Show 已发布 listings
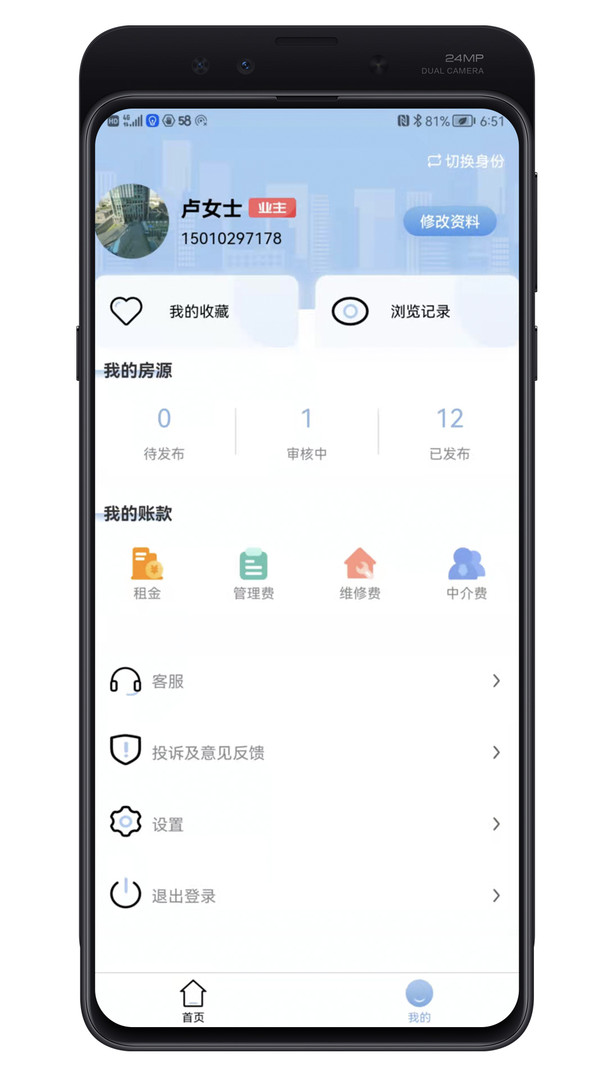This screenshot has width=607, height=1080. pos(449,433)
